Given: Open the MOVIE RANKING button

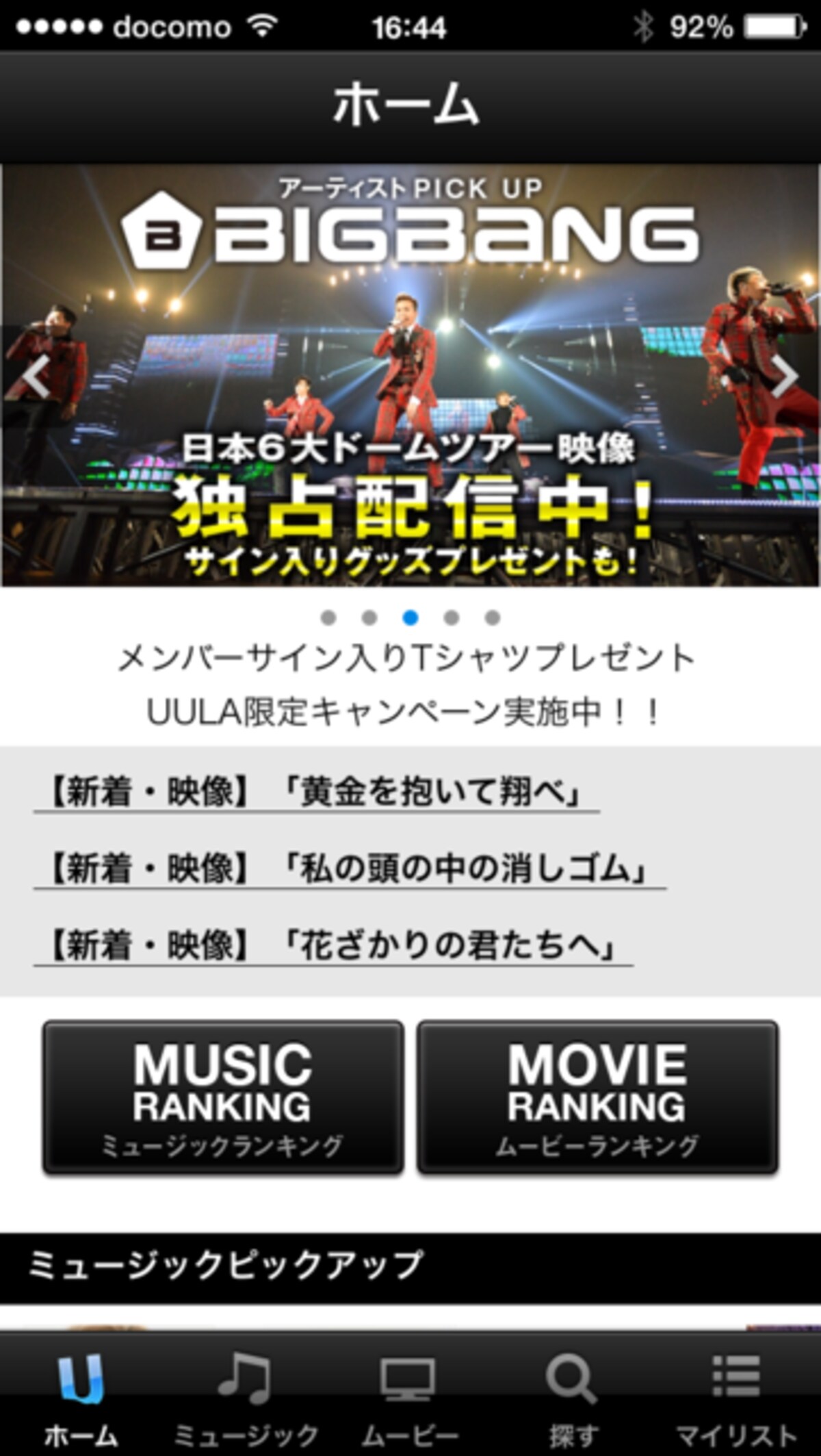Looking at the screenshot, I should [x=597, y=1097].
